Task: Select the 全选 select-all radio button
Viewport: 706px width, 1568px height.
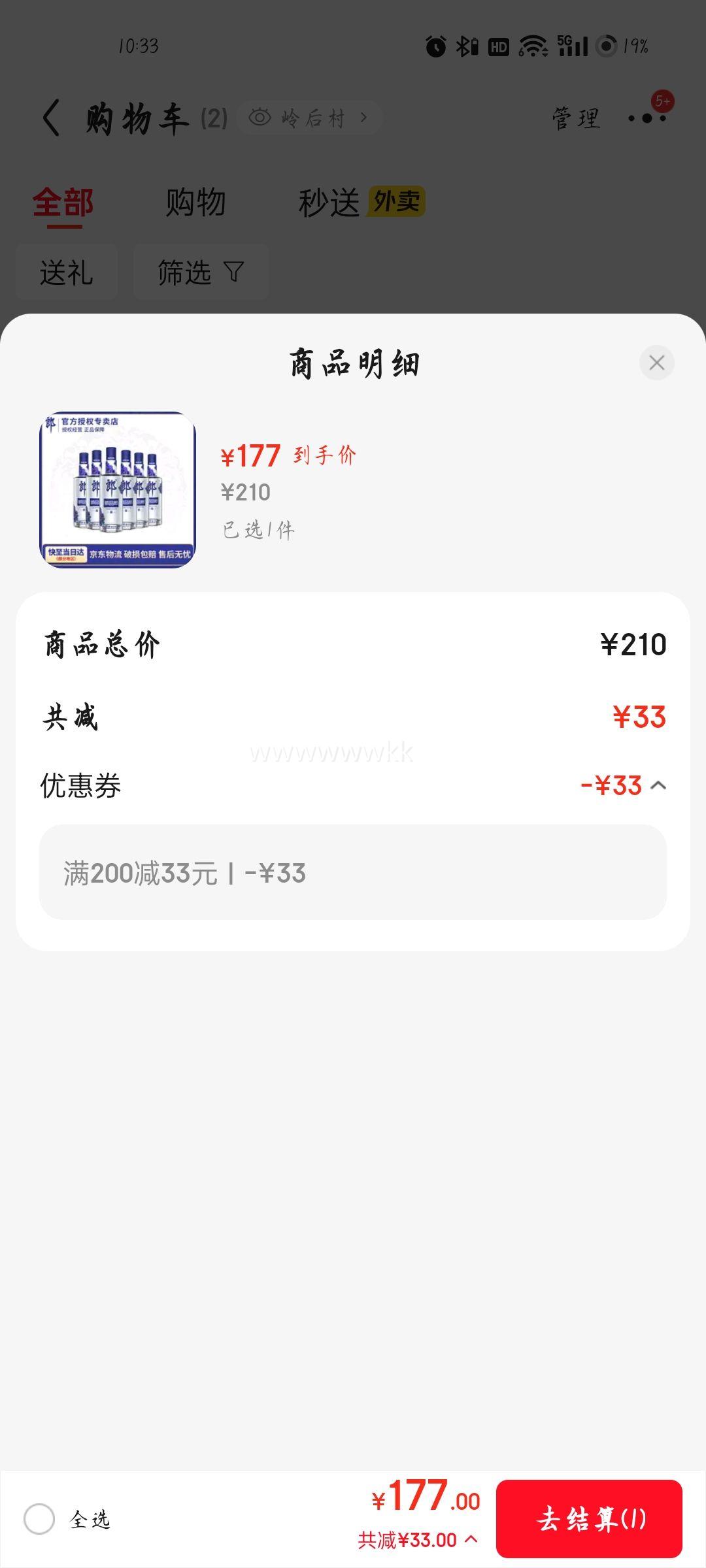Action: (x=39, y=1519)
